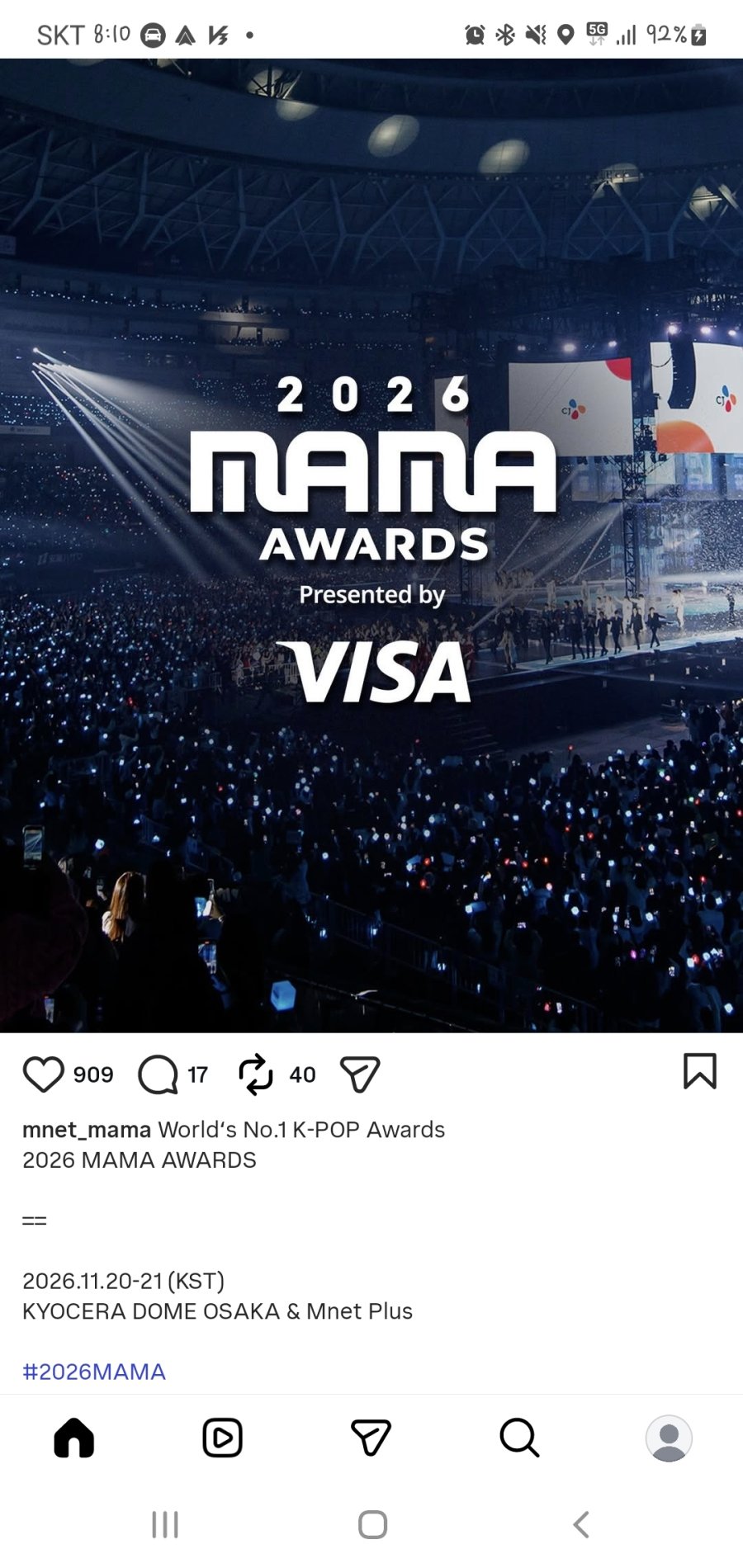Open my profile tab

pyautogui.click(x=669, y=1438)
